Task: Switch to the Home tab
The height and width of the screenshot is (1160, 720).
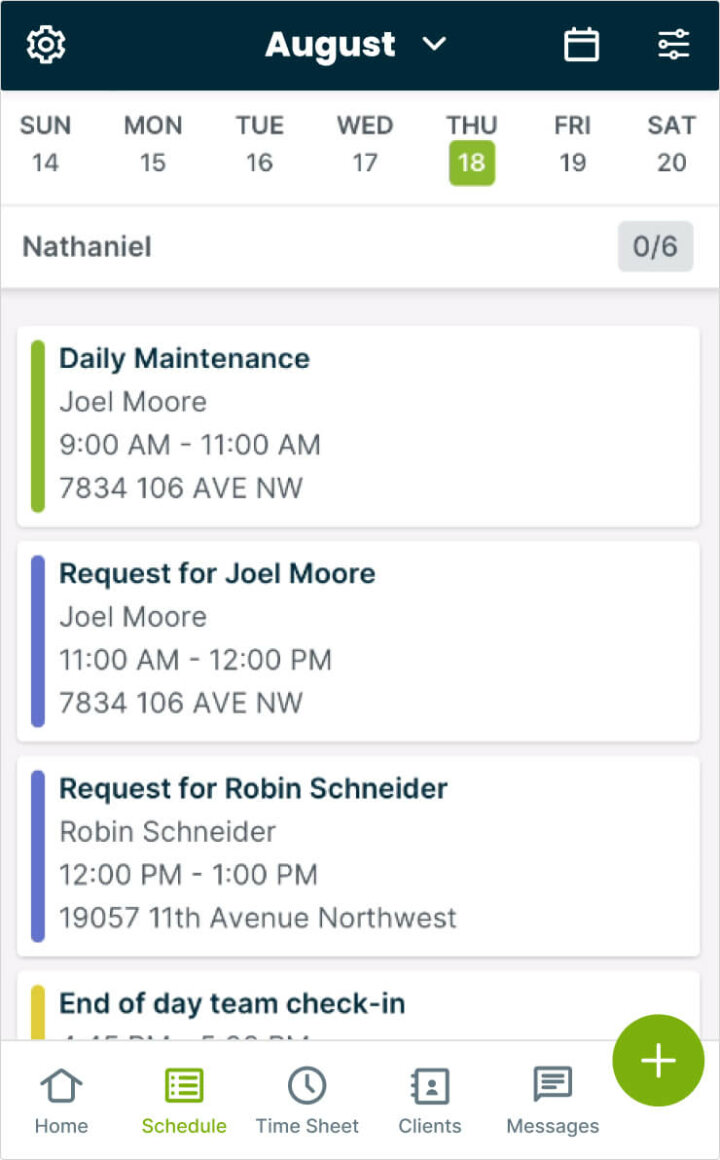Action: 61,1100
